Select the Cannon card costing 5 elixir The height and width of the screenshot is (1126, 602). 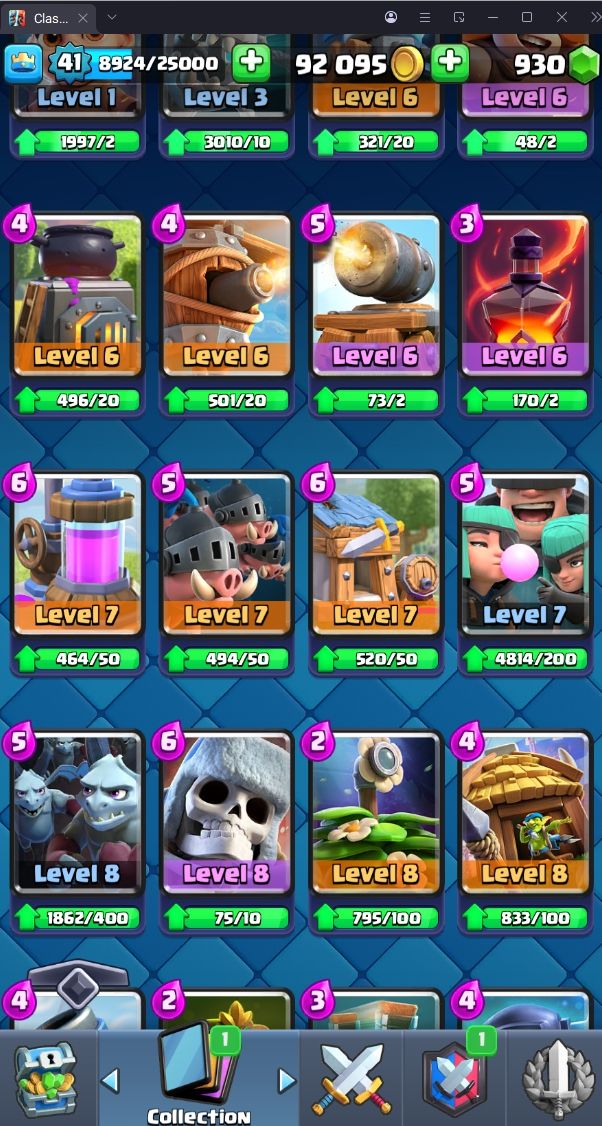(375, 300)
